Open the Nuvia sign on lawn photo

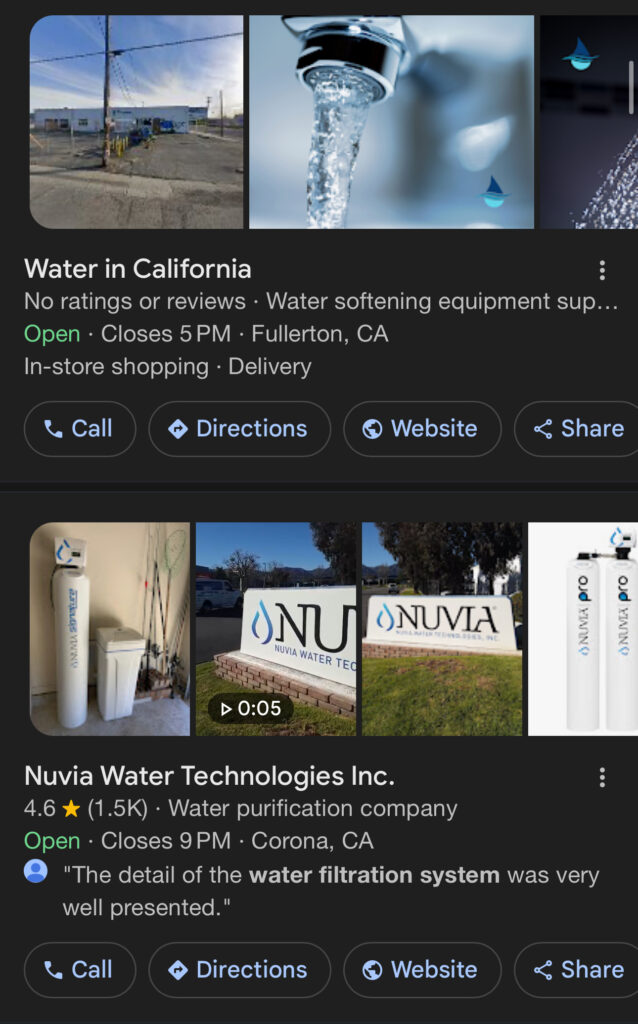coord(442,629)
